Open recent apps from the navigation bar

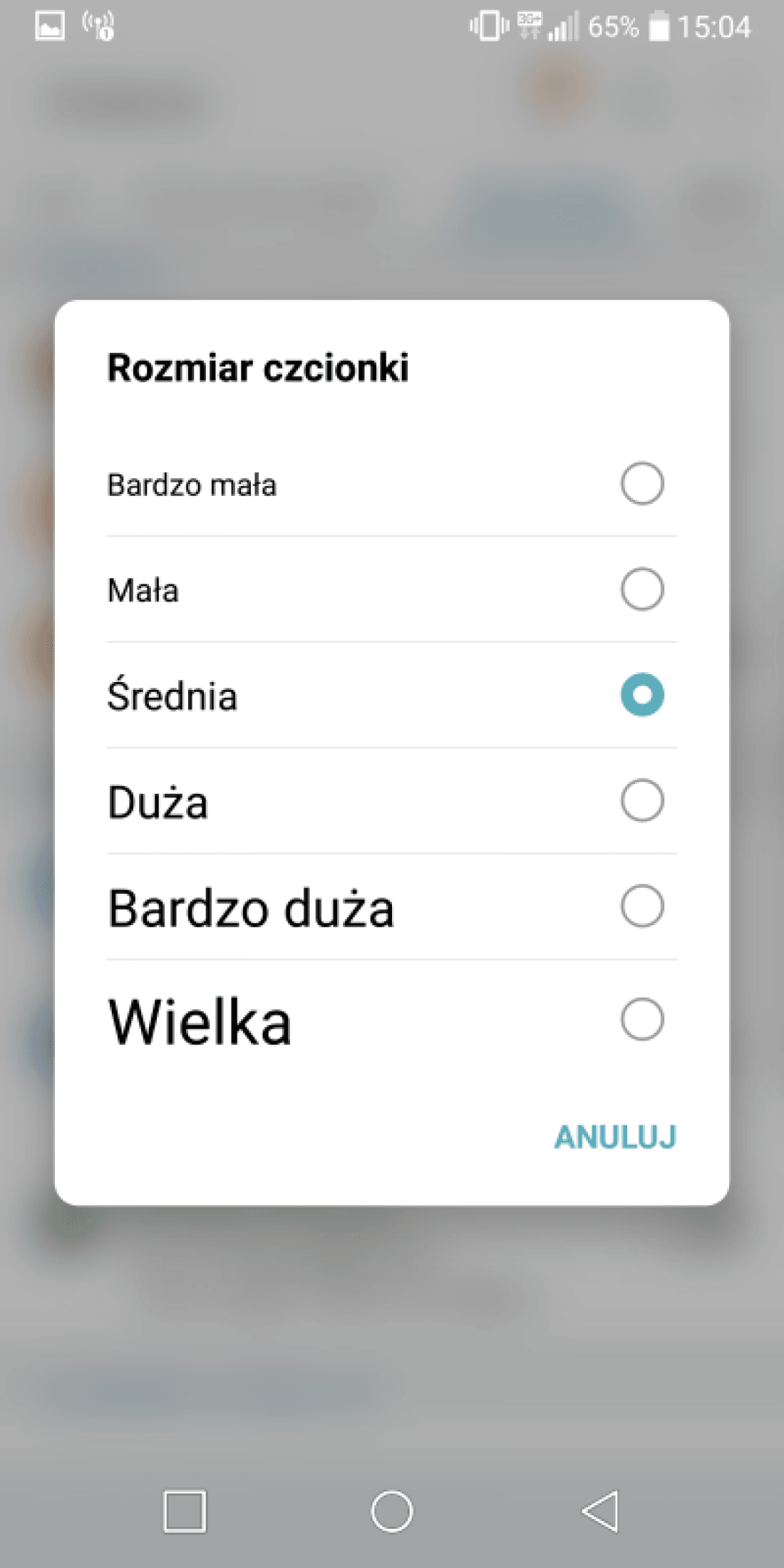coord(185,1511)
